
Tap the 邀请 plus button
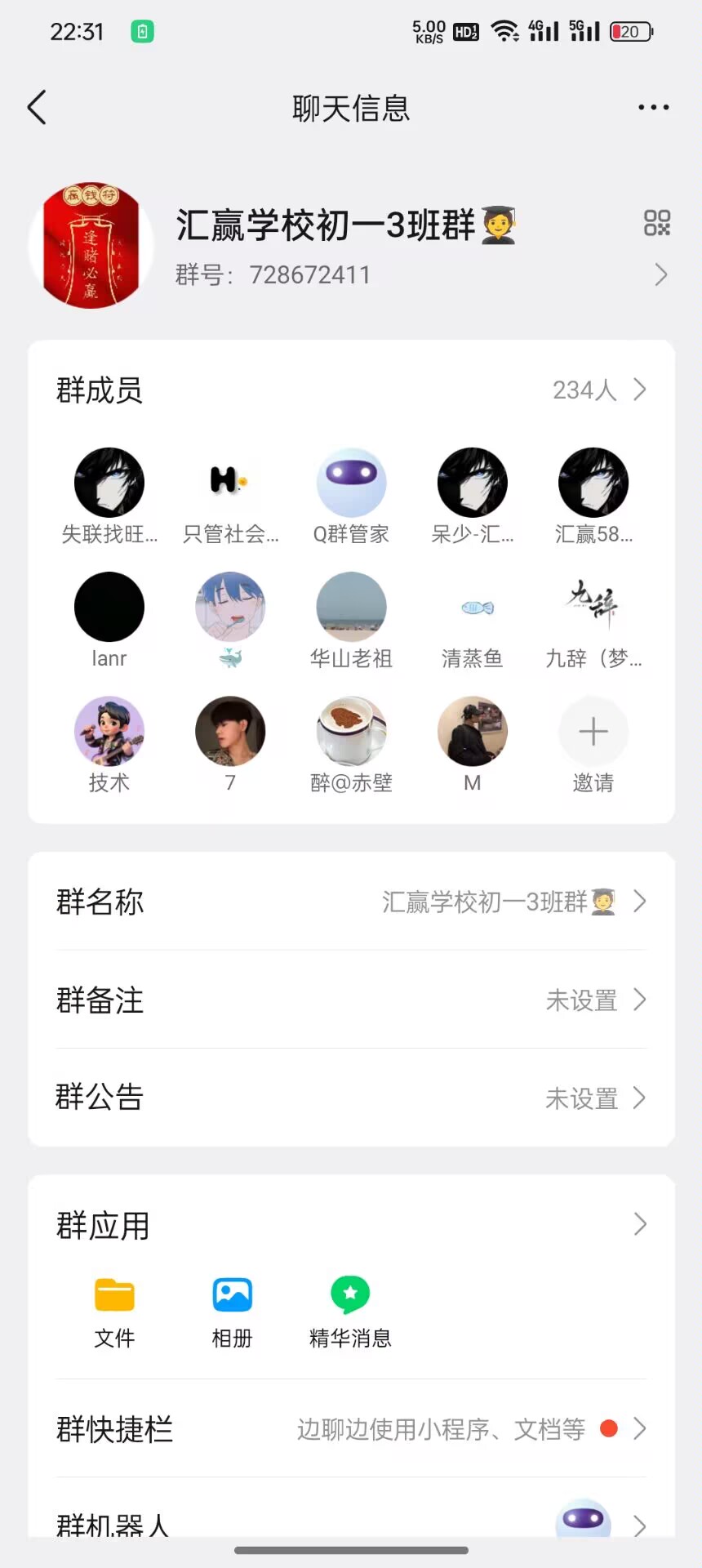tap(593, 732)
